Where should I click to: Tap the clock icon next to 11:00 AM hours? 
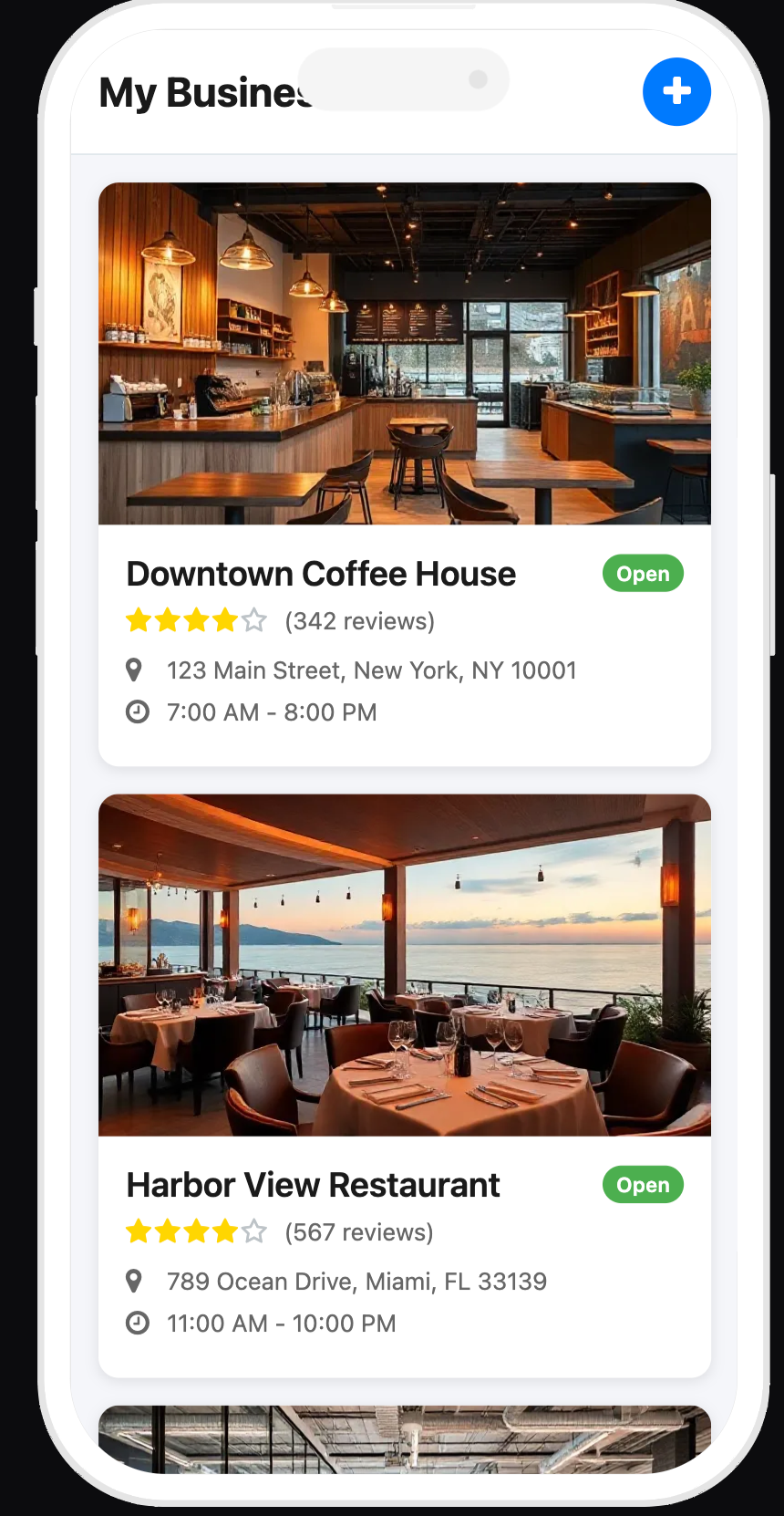coord(137,1323)
